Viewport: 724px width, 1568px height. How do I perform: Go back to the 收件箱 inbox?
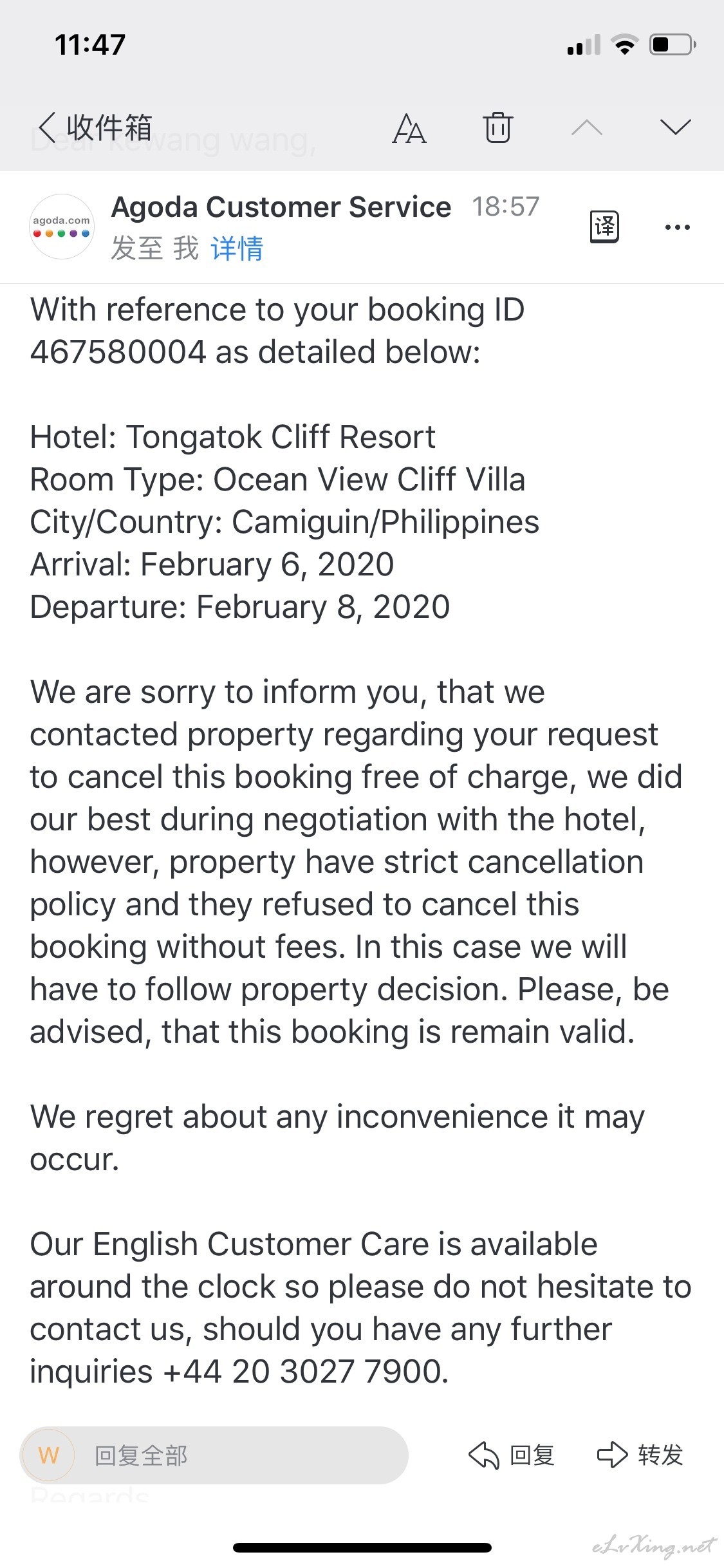(x=95, y=127)
